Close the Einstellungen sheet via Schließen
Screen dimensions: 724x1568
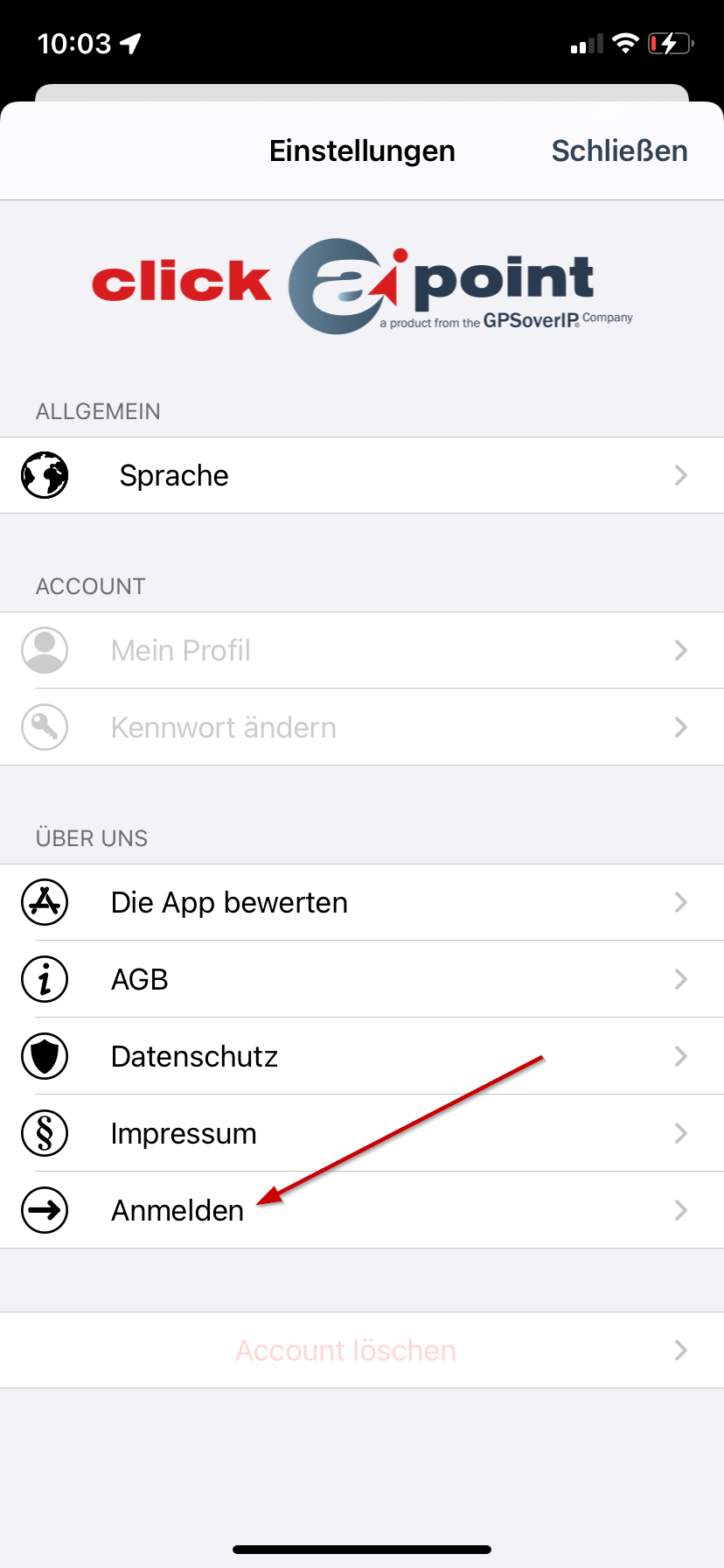click(x=619, y=150)
